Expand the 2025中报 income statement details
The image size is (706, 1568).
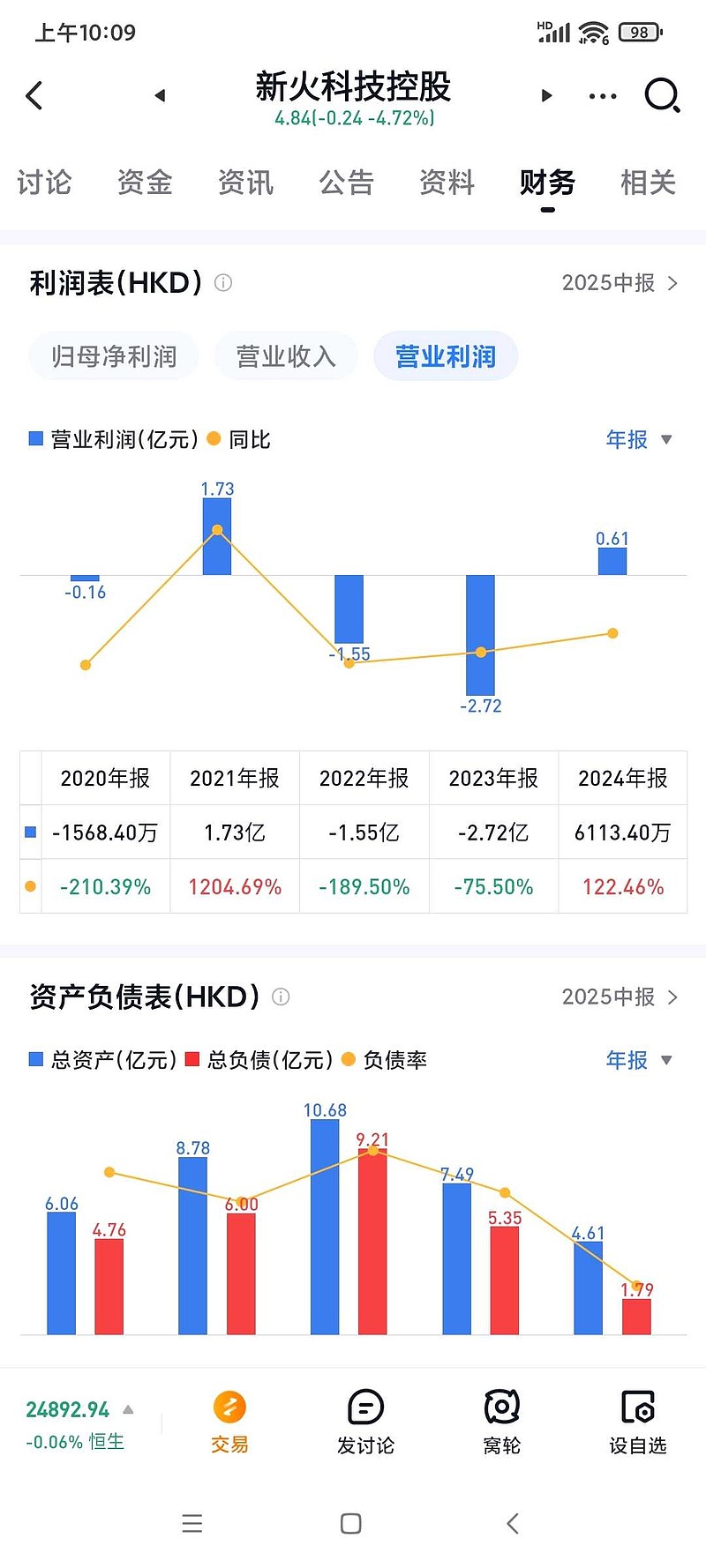[618, 283]
